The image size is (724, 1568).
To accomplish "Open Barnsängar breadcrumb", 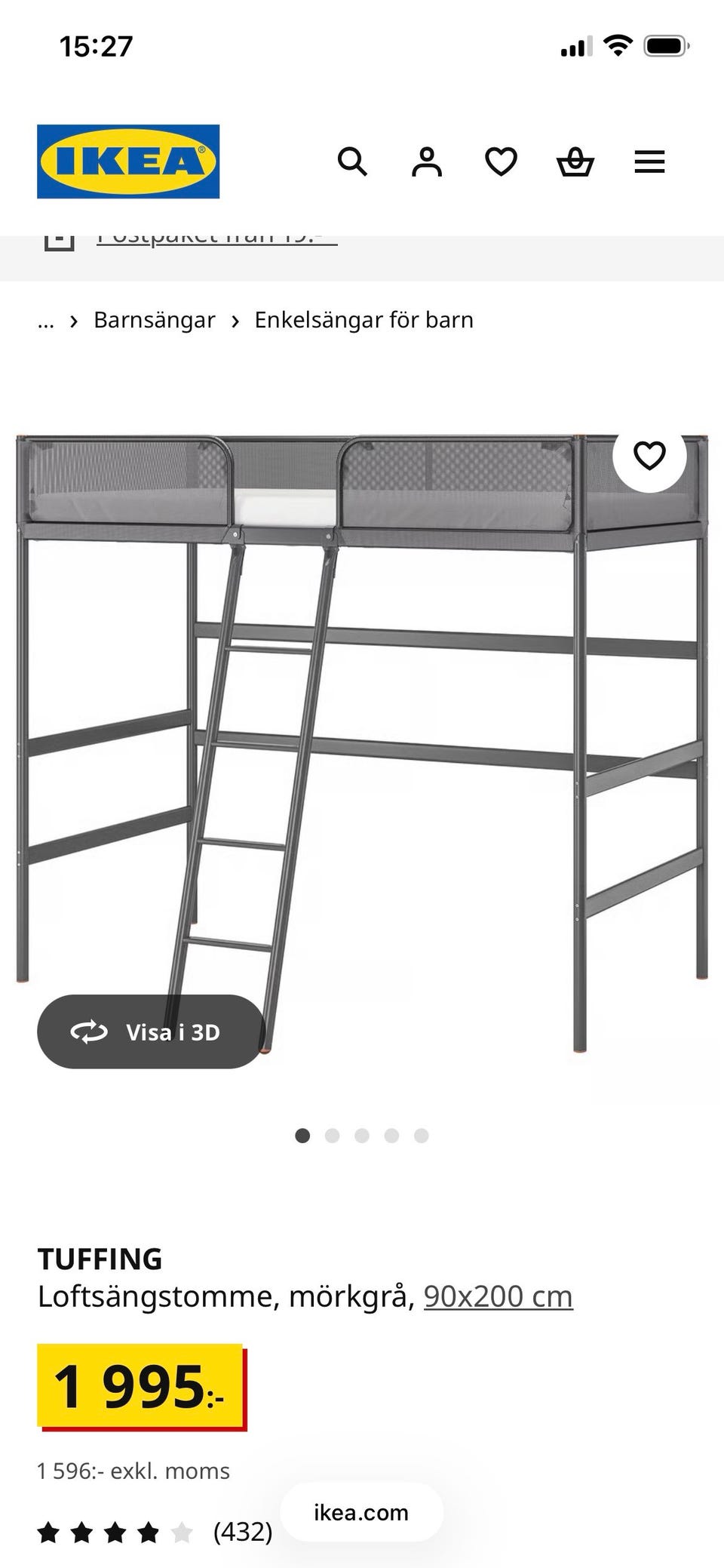I will point(154,320).
